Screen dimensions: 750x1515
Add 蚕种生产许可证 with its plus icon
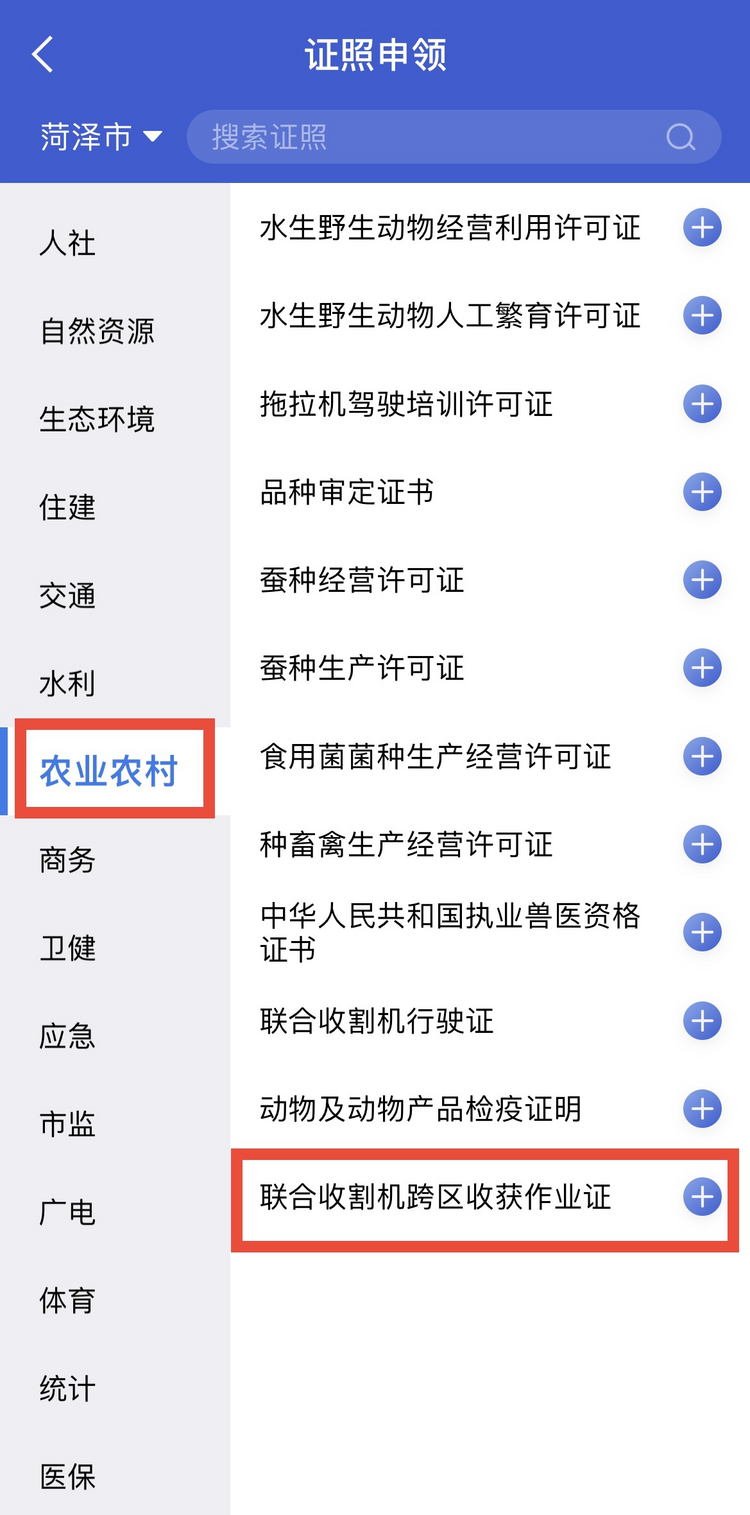pos(702,668)
